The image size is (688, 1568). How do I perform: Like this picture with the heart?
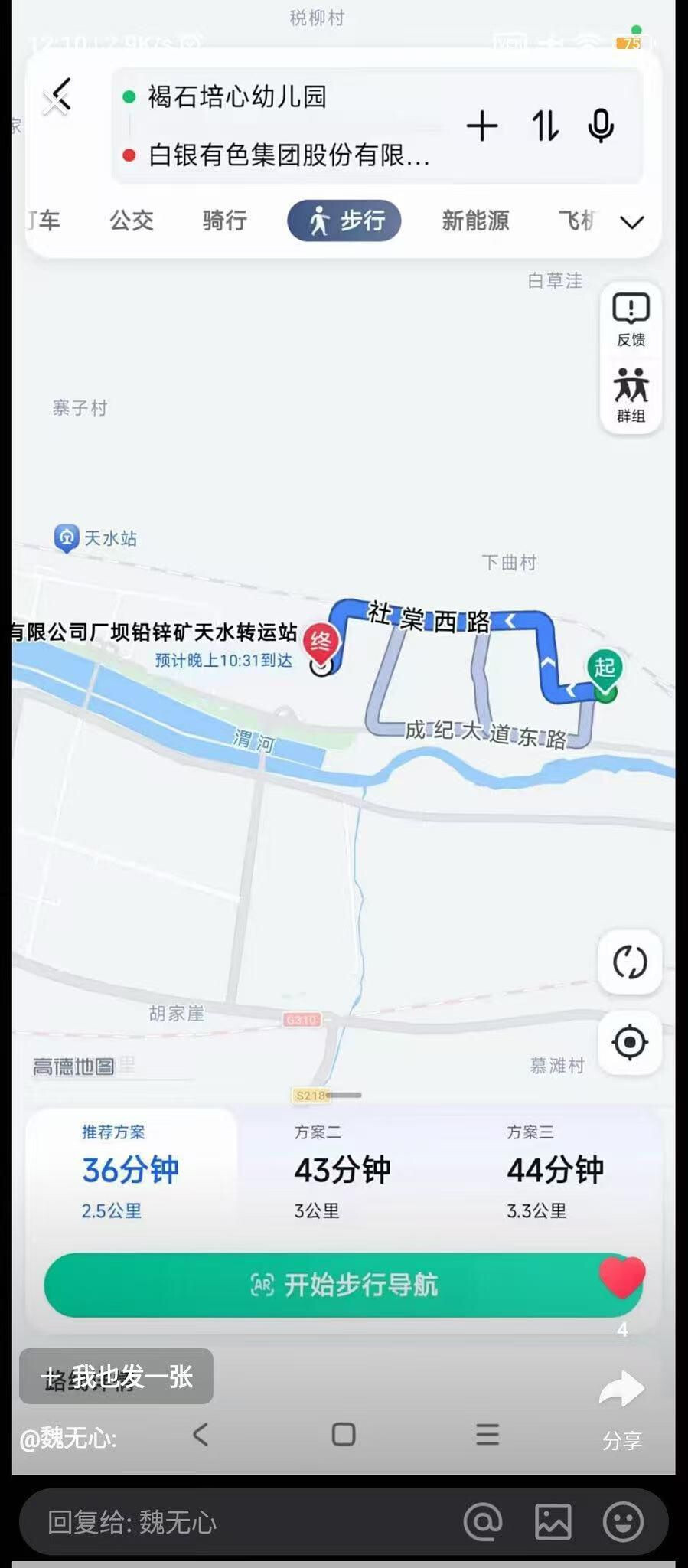click(621, 1277)
